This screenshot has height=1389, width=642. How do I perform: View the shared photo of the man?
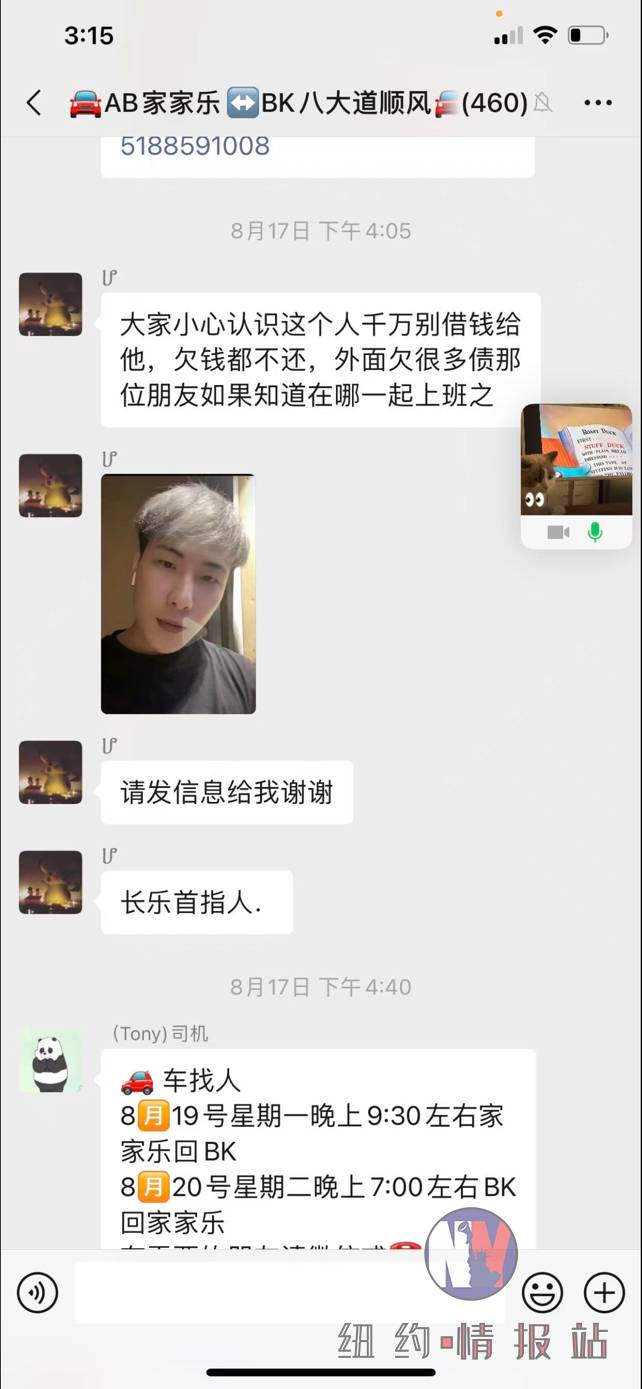coord(178,594)
